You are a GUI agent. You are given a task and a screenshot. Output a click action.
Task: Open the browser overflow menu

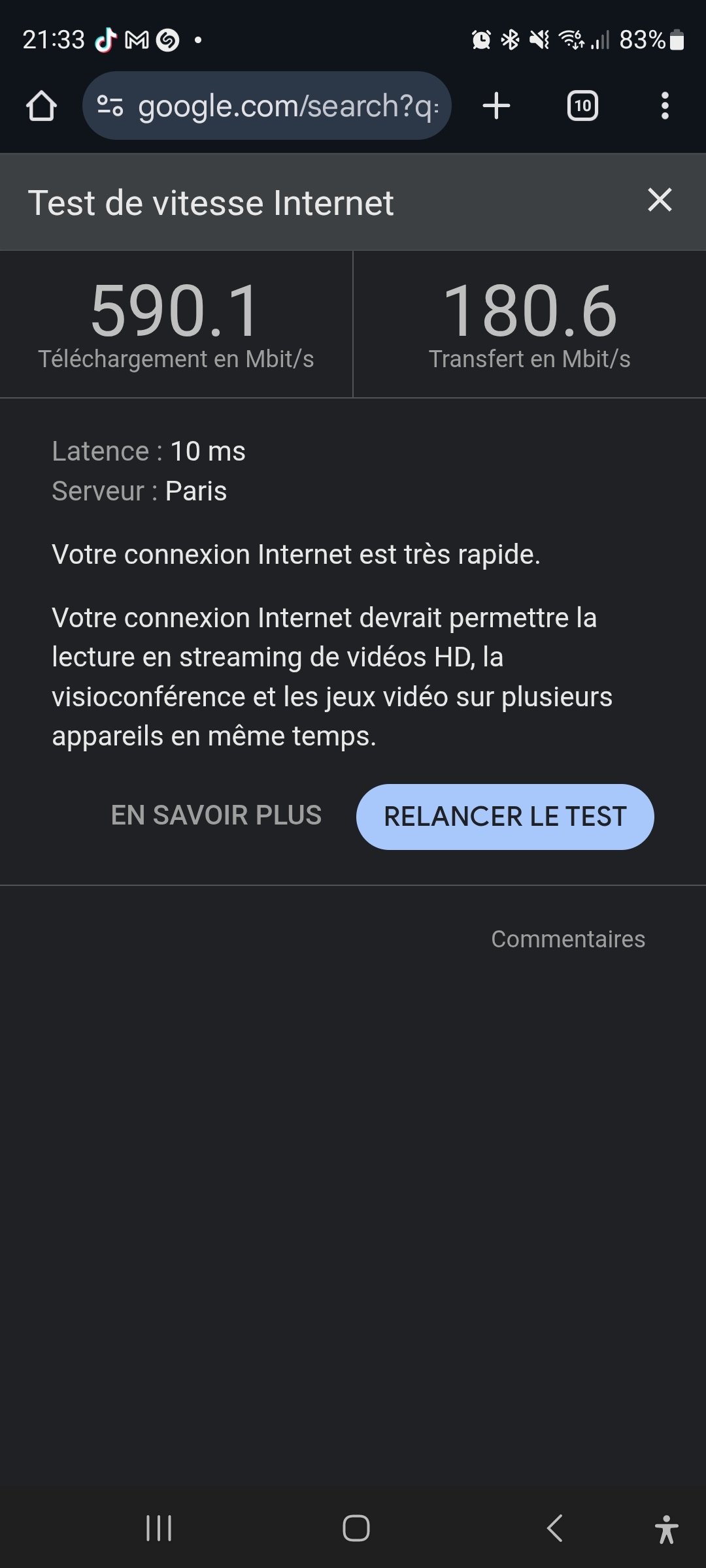pos(665,106)
